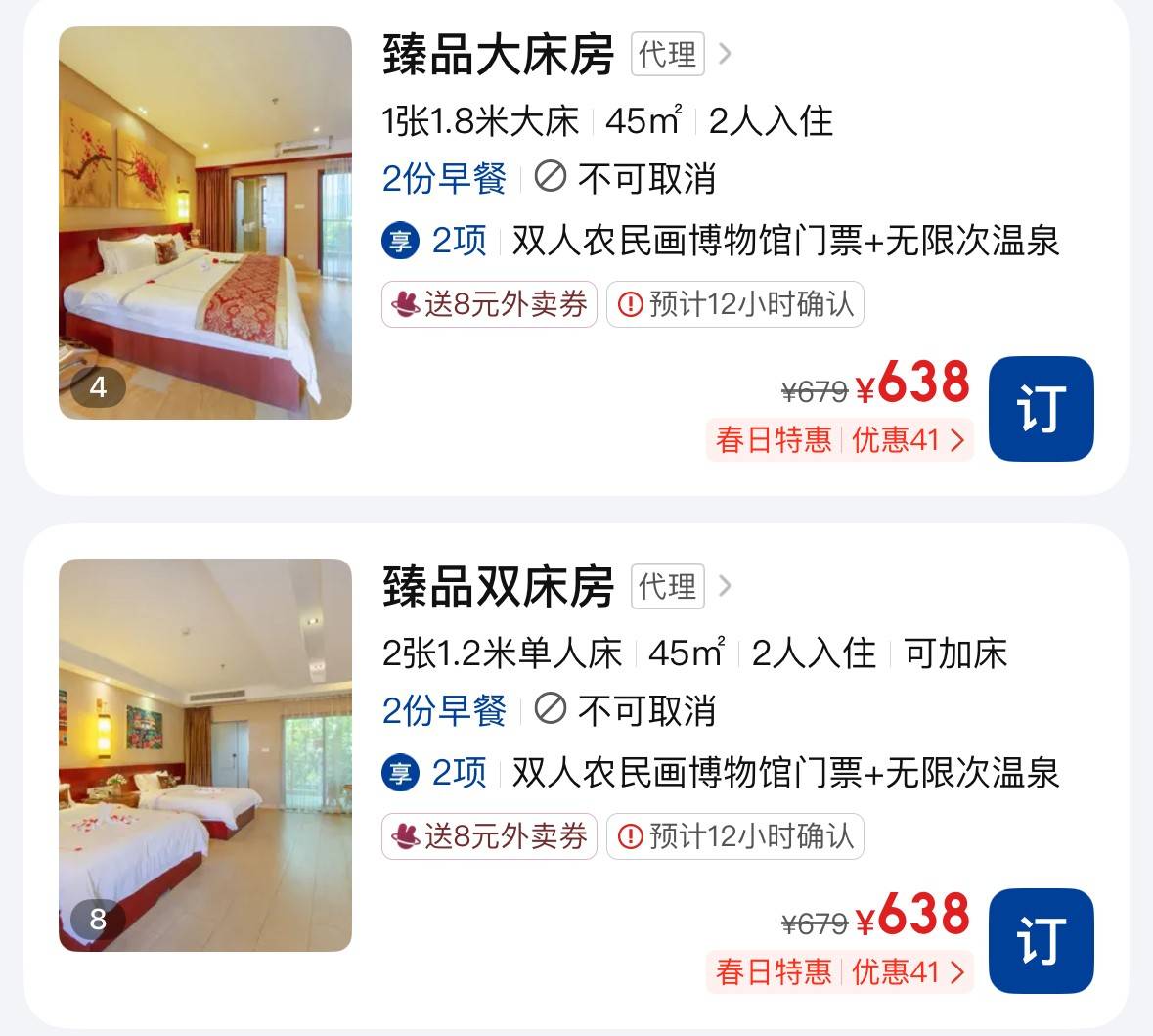Expand 春日特惠 discount details for 臻品双床房
The width and height of the screenshot is (1153, 1036).
(839, 972)
